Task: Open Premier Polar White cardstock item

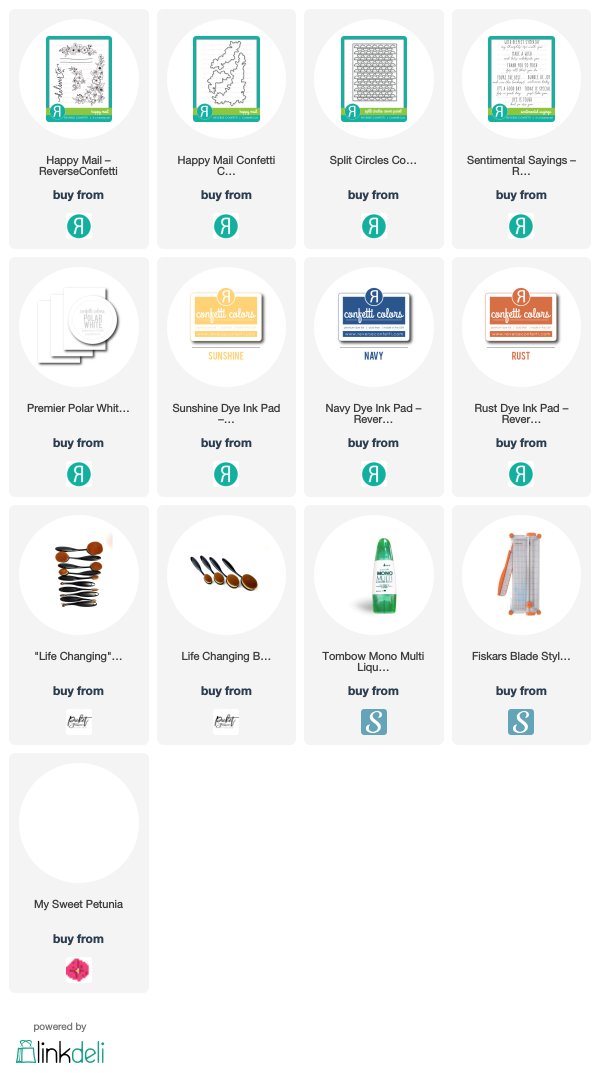Action: (x=79, y=377)
